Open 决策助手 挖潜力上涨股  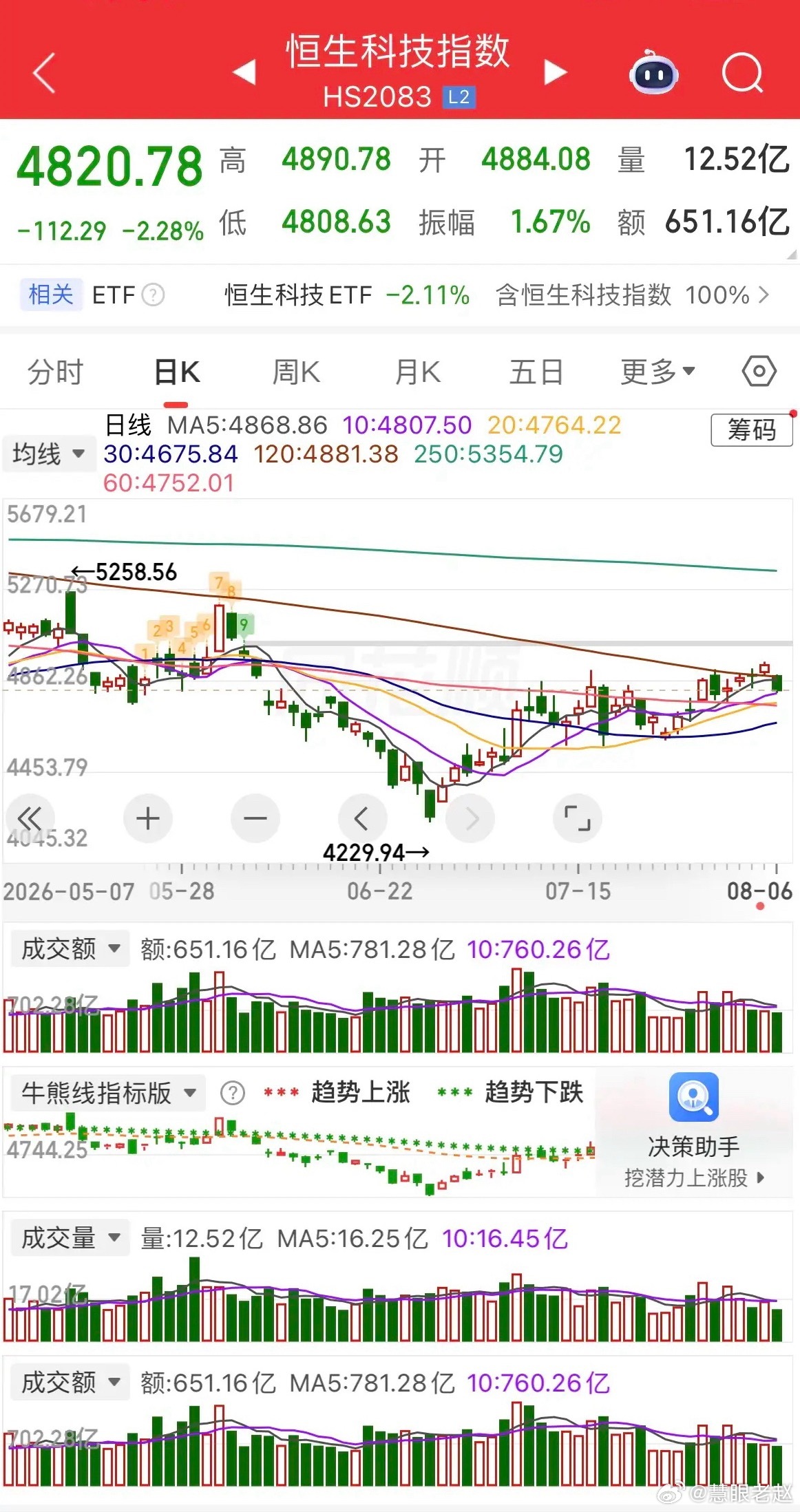pos(694,1131)
